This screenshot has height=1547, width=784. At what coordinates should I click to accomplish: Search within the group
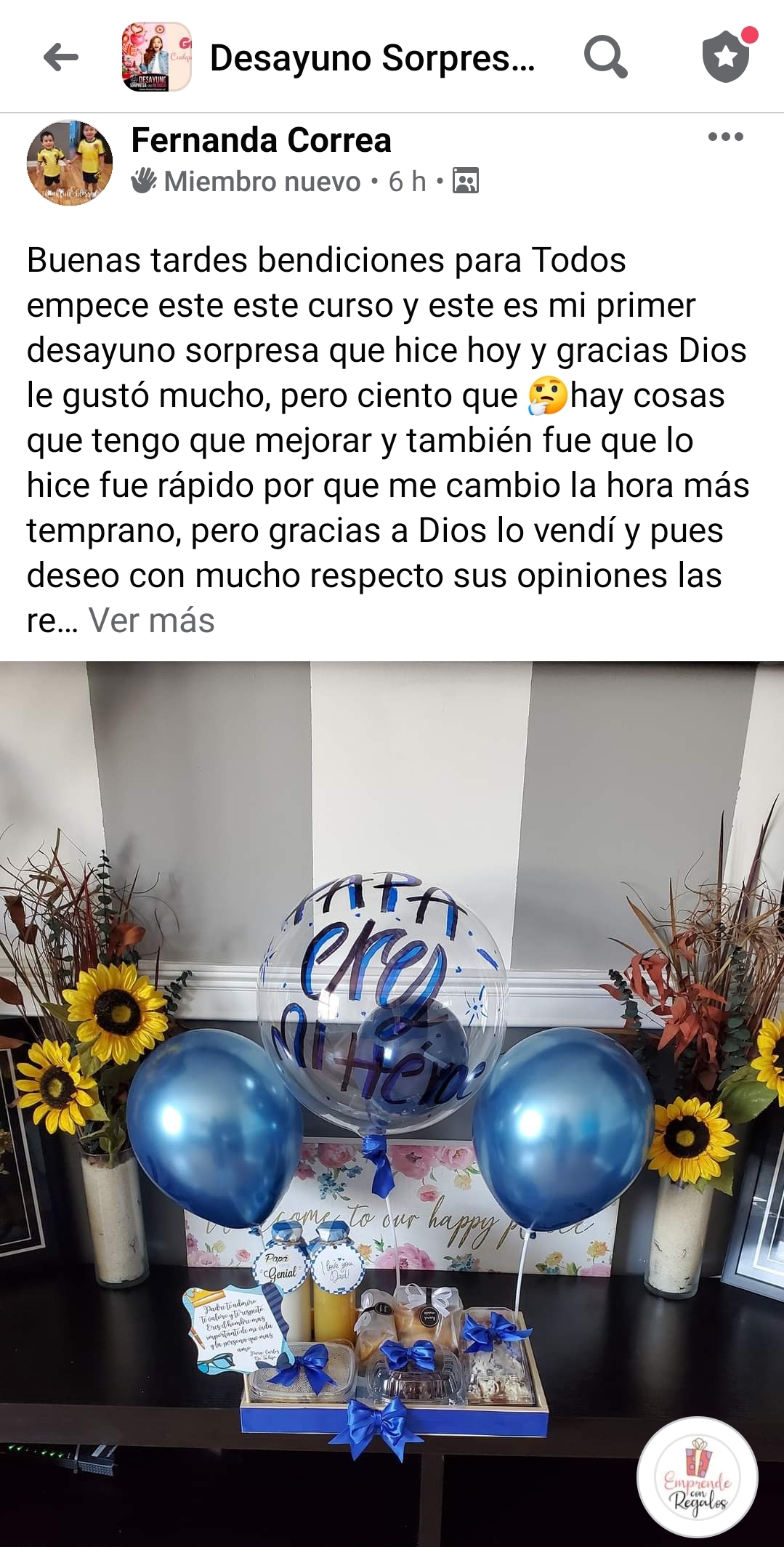coord(605,57)
